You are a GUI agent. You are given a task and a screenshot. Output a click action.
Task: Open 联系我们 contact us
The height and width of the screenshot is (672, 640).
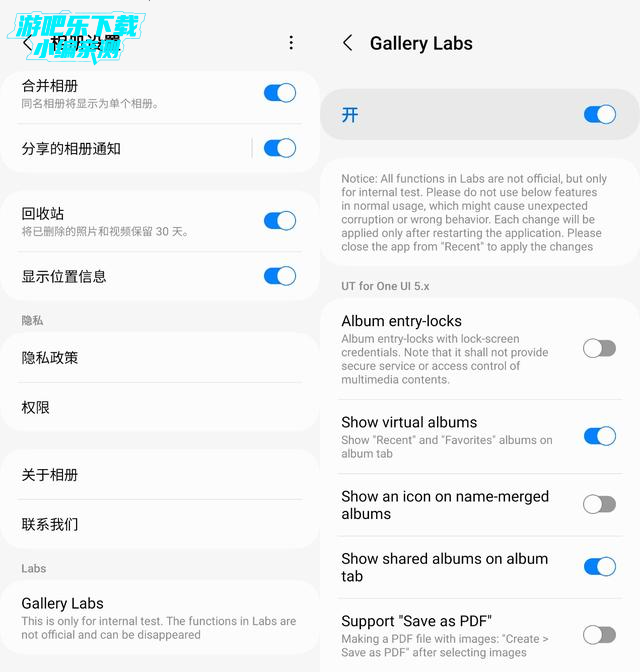click(160, 524)
